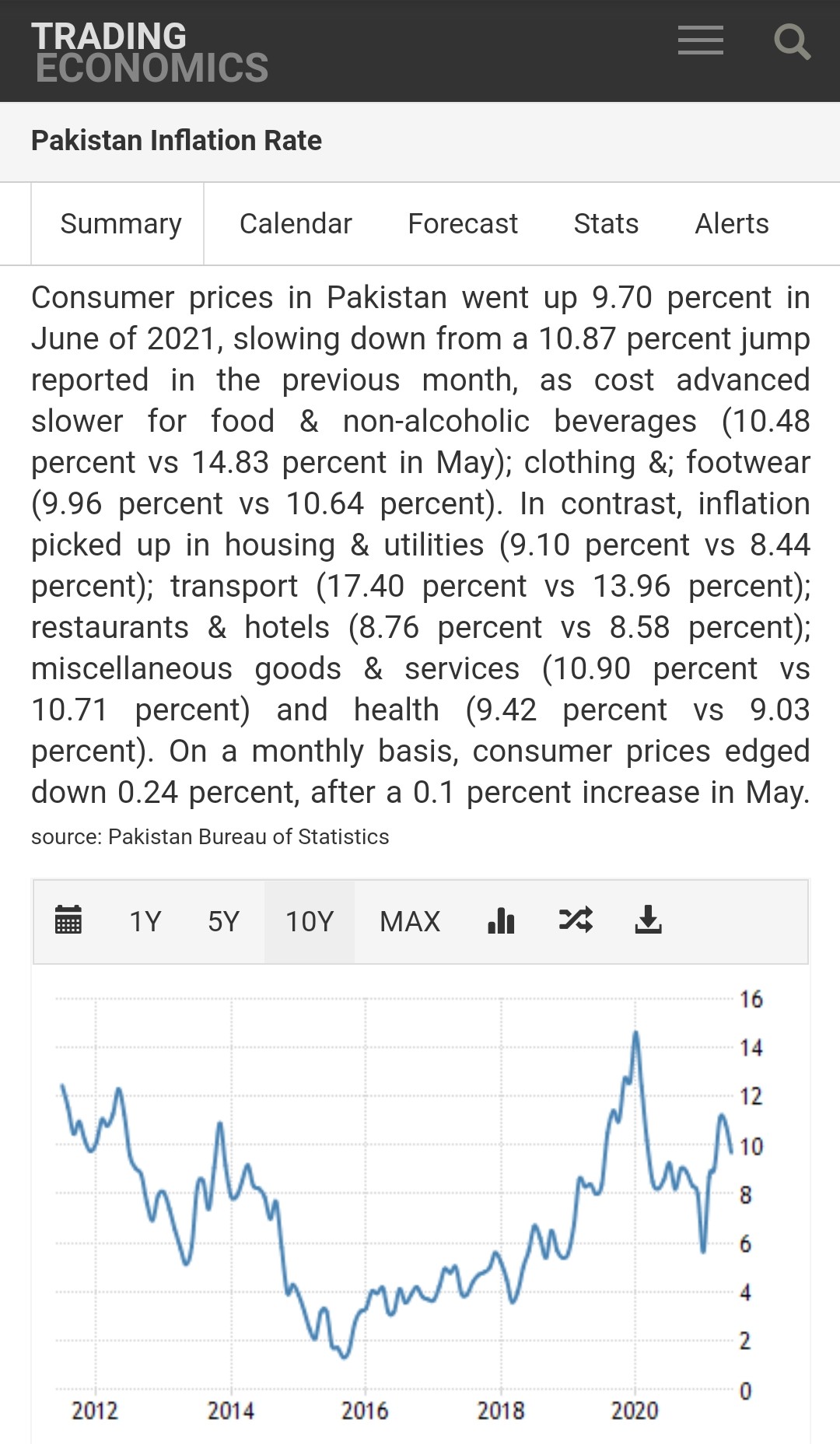The image size is (840, 1444).
Task: Open the Alerts tab
Action: click(731, 224)
